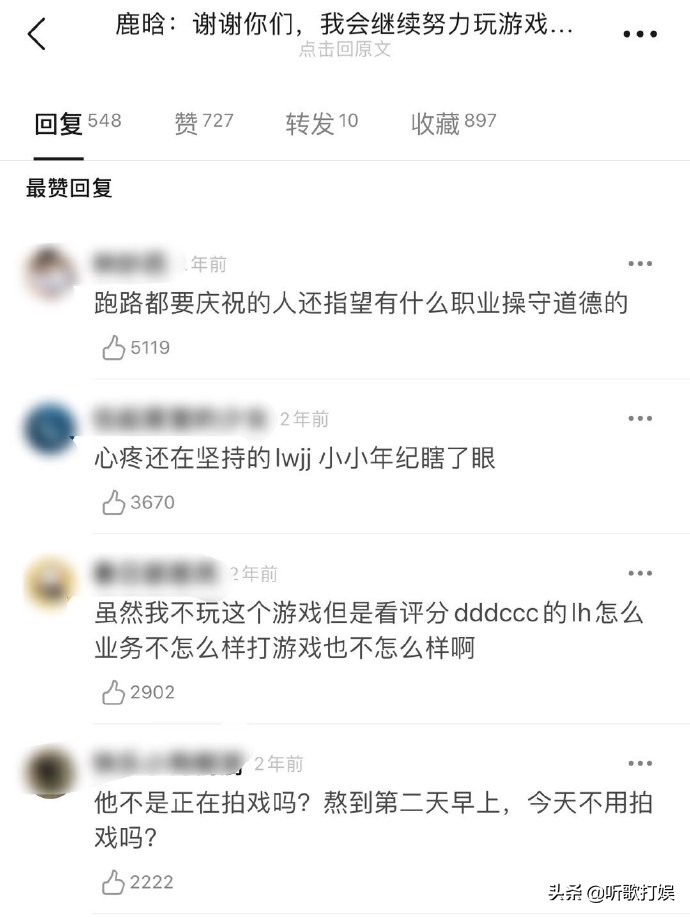The image size is (690, 917).
Task: Open more options for the 跑路都要庆祝 comment
Action: 640,264
